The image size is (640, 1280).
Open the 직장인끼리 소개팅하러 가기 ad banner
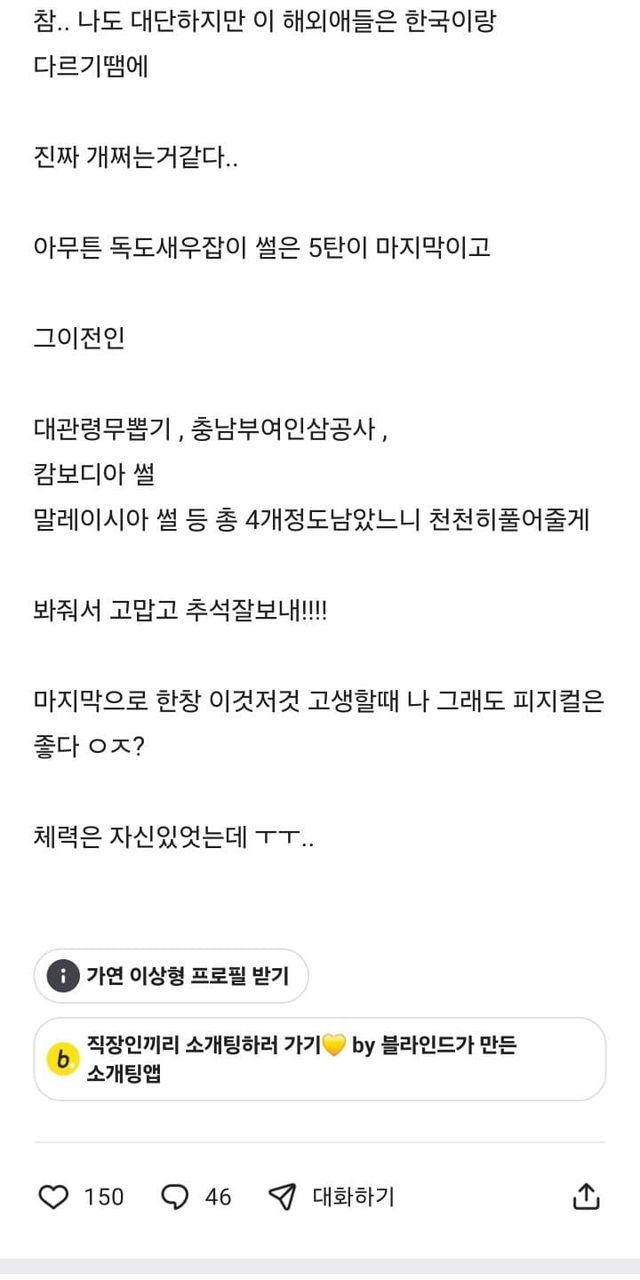tap(320, 1059)
